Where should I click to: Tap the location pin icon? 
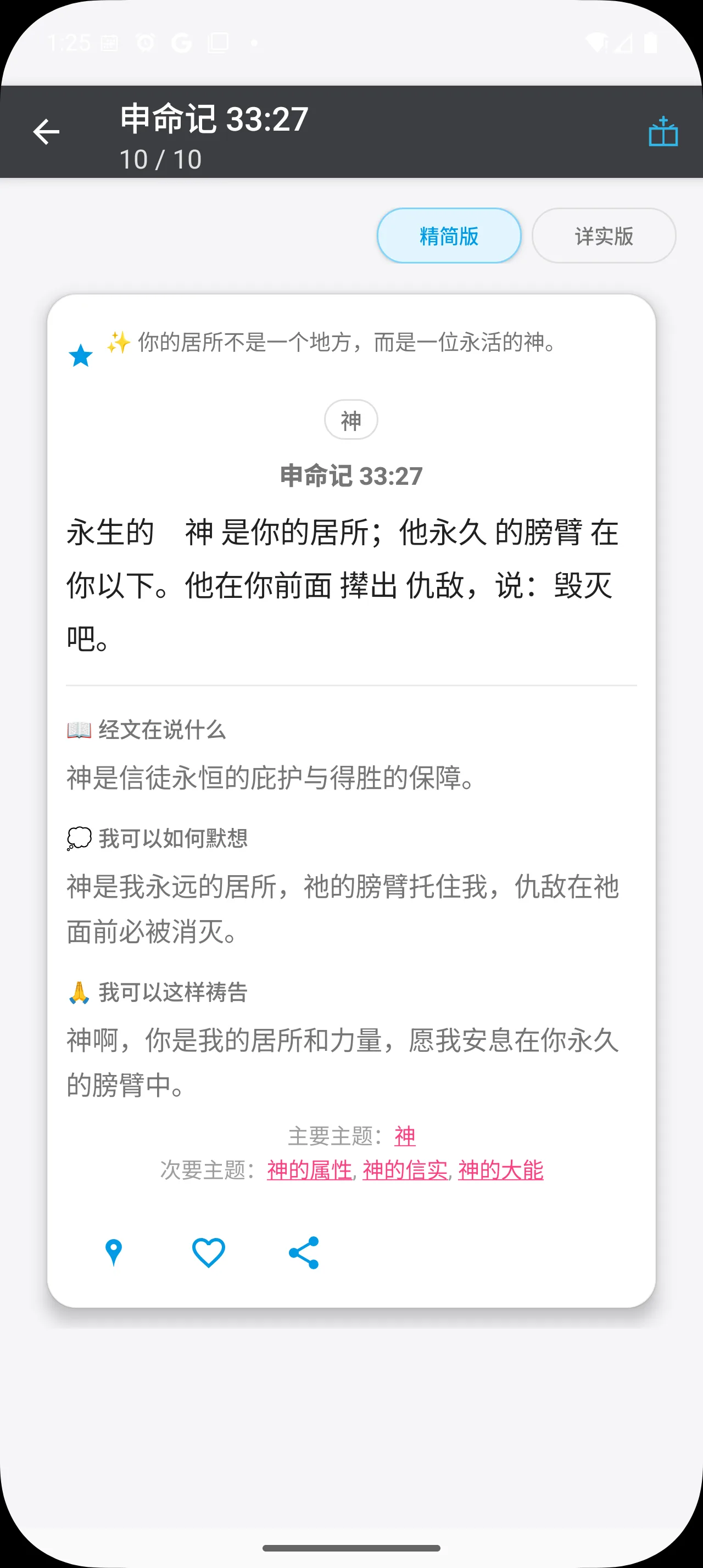(114, 1253)
